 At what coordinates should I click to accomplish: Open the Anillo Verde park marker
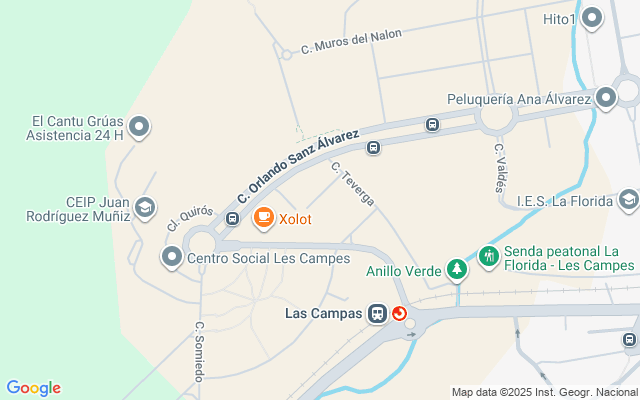tap(457, 269)
